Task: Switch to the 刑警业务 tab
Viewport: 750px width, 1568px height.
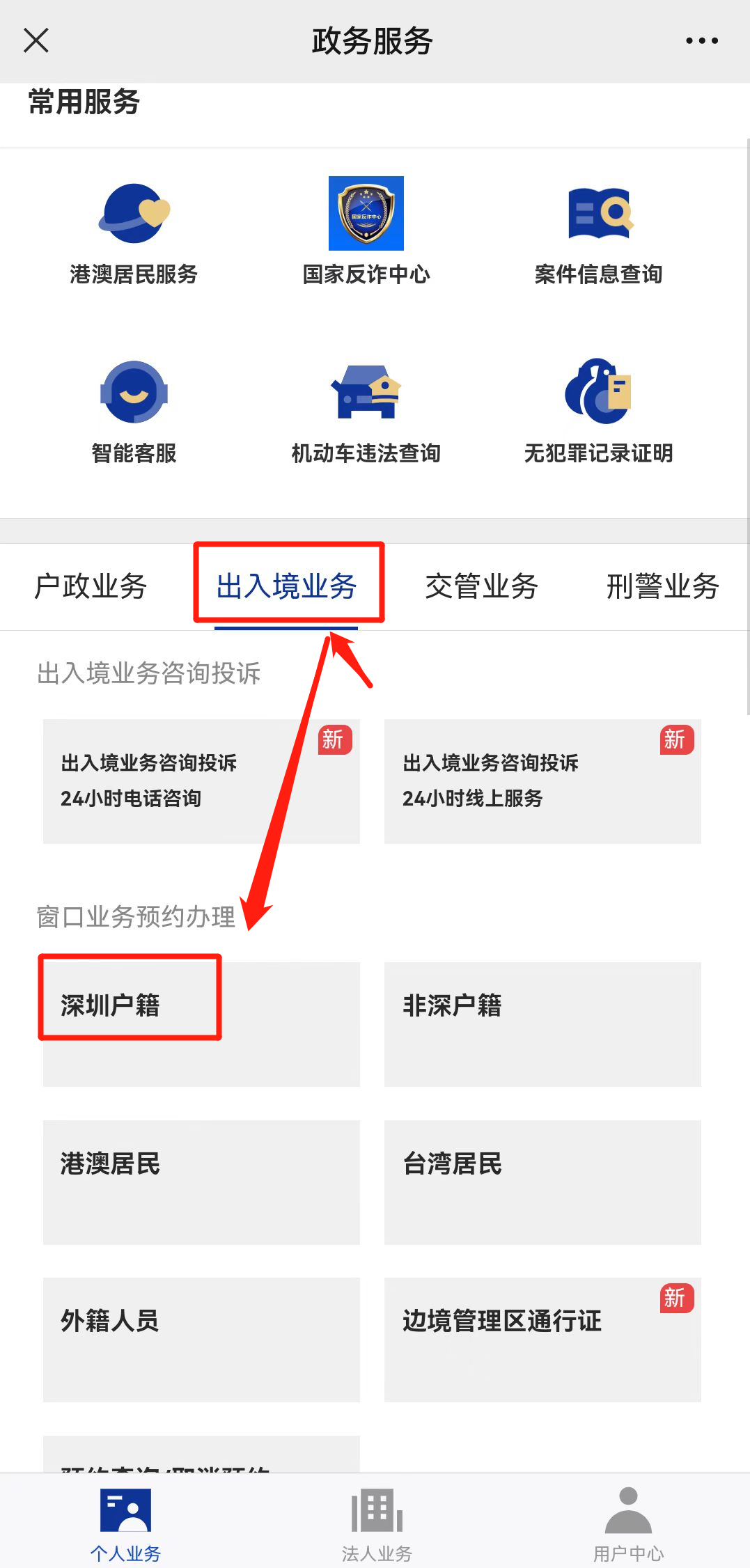Action: (x=662, y=586)
